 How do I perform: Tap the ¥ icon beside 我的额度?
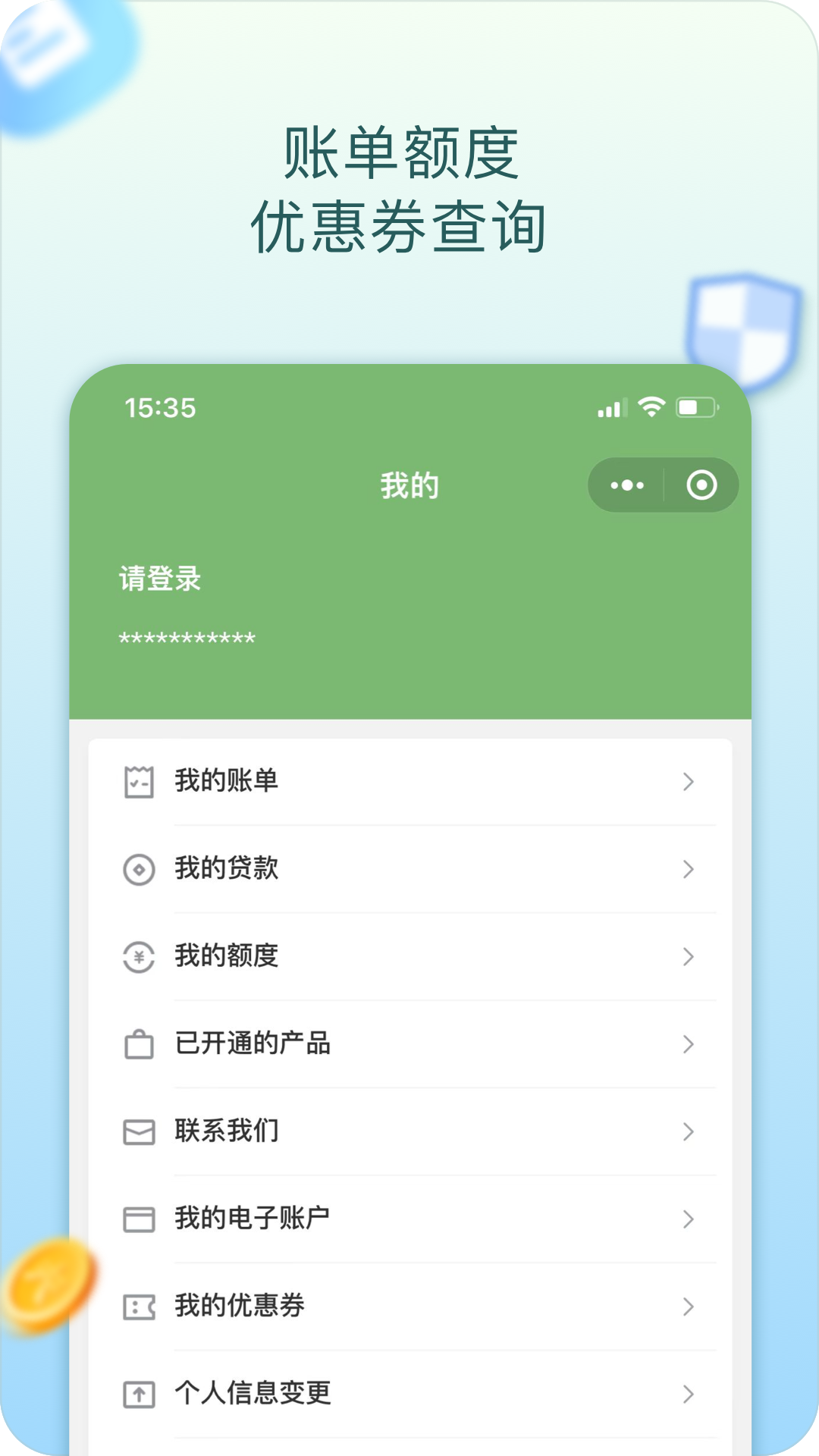137,956
